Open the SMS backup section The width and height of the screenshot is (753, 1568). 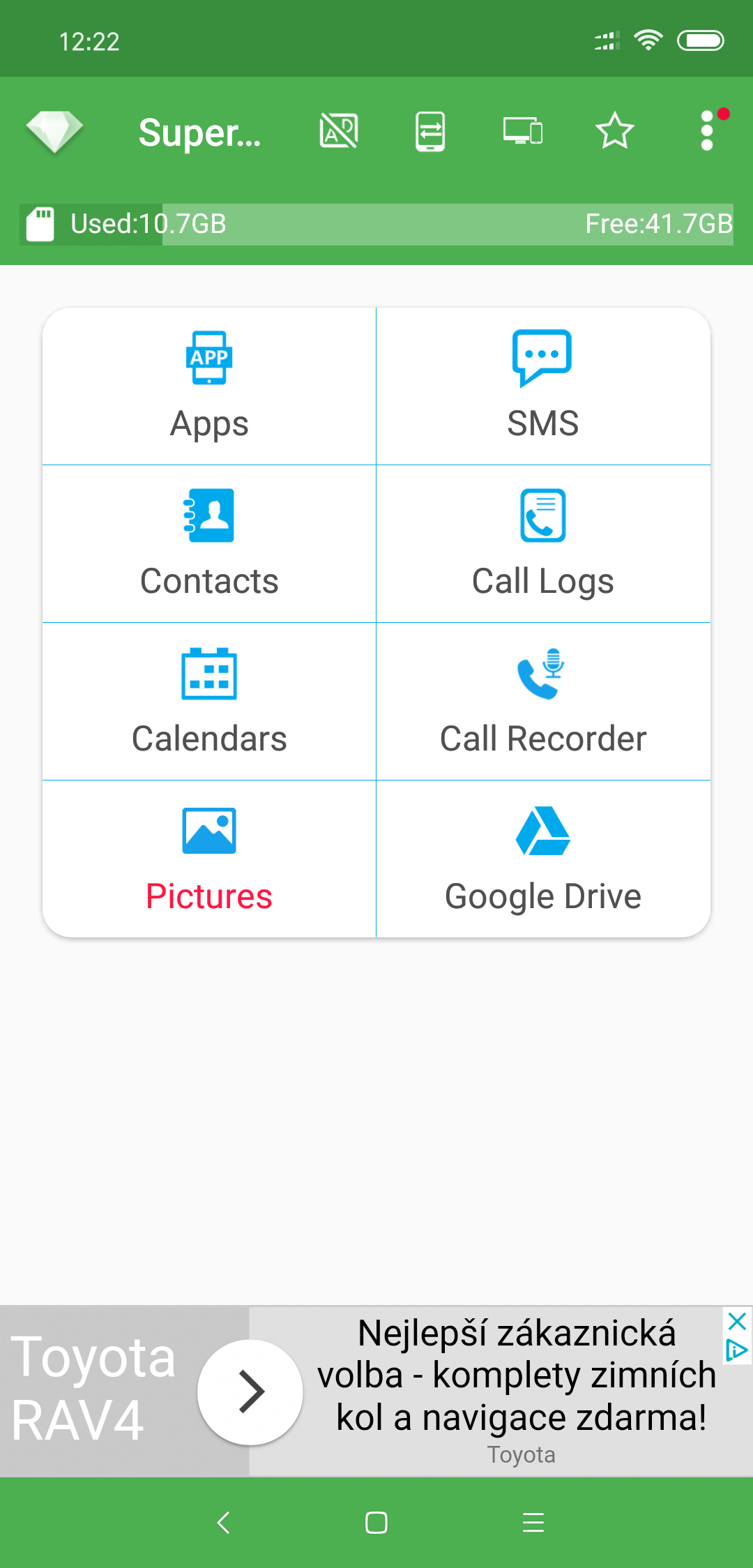[543, 386]
